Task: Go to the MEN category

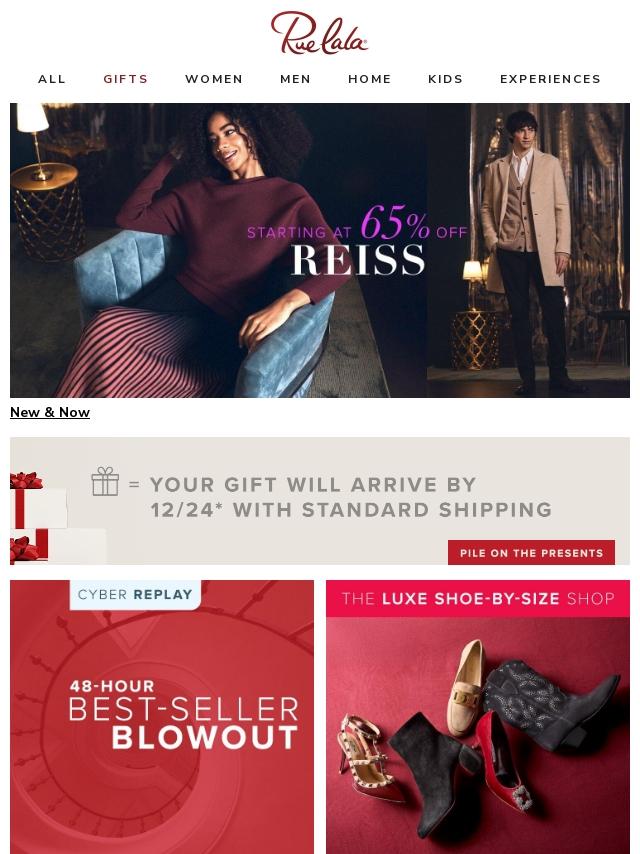Action: pos(295,79)
